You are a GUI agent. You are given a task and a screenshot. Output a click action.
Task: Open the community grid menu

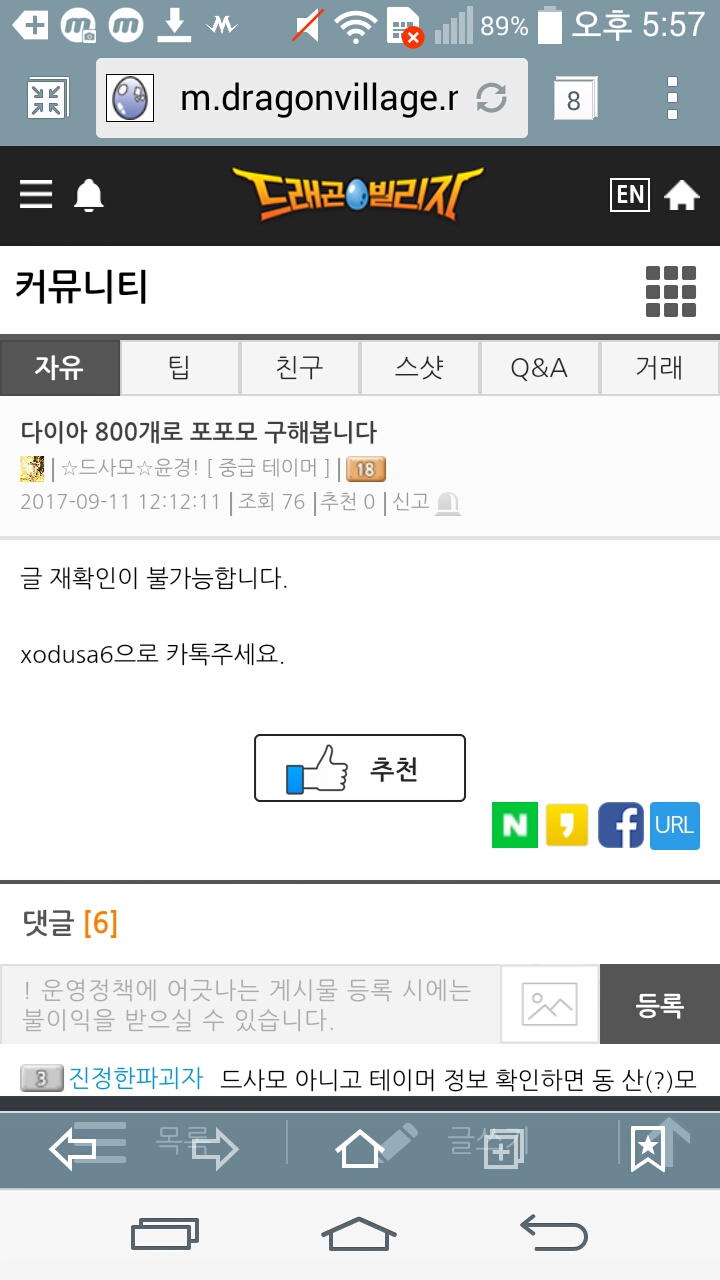click(670, 291)
